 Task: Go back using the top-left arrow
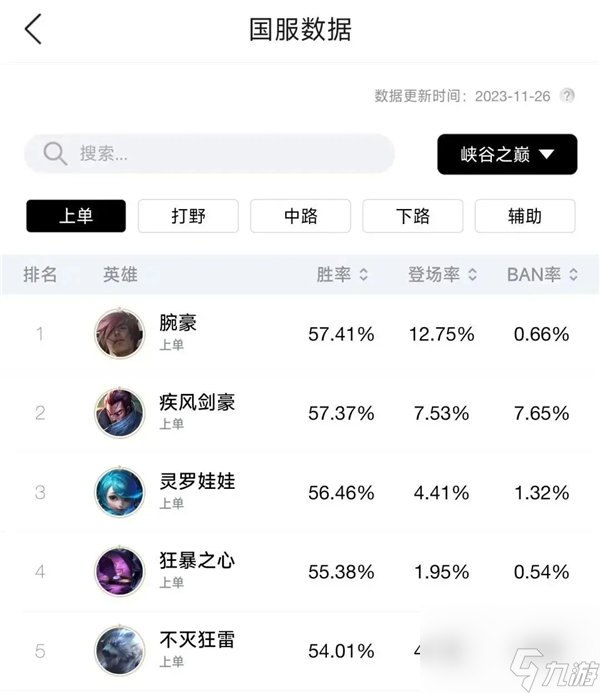33,29
